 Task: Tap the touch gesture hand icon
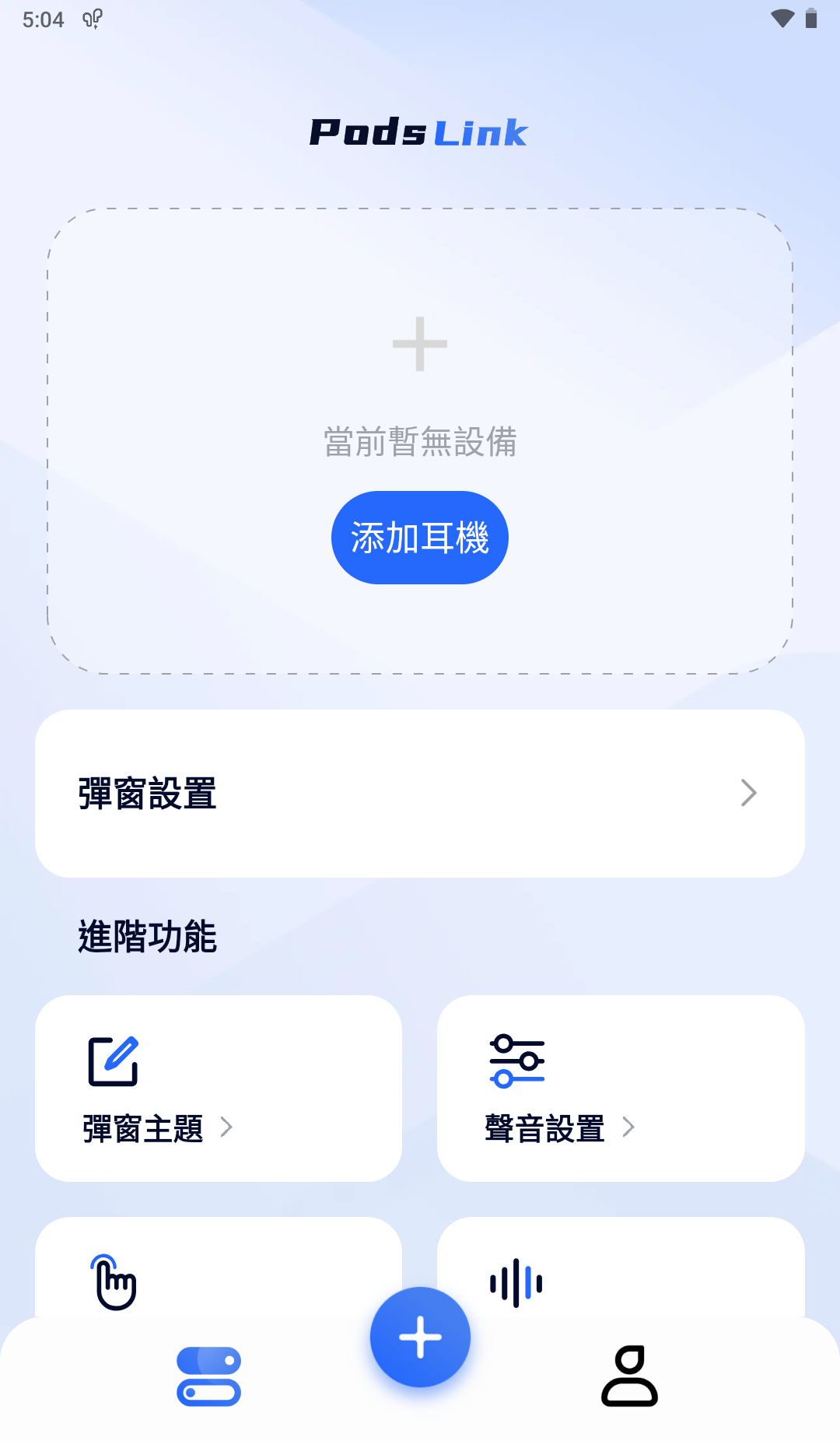(114, 1283)
